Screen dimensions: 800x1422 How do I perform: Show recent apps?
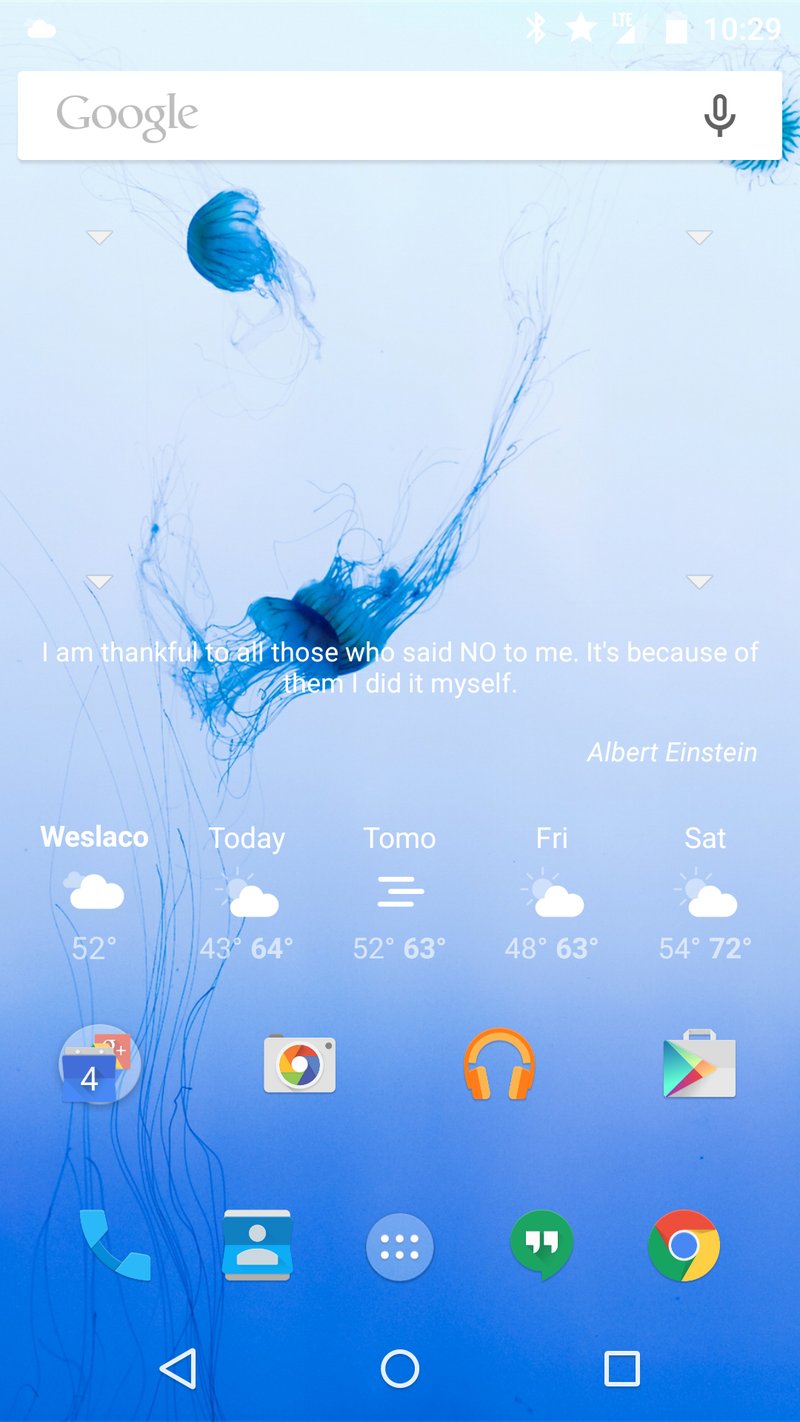pos(621,1369)
